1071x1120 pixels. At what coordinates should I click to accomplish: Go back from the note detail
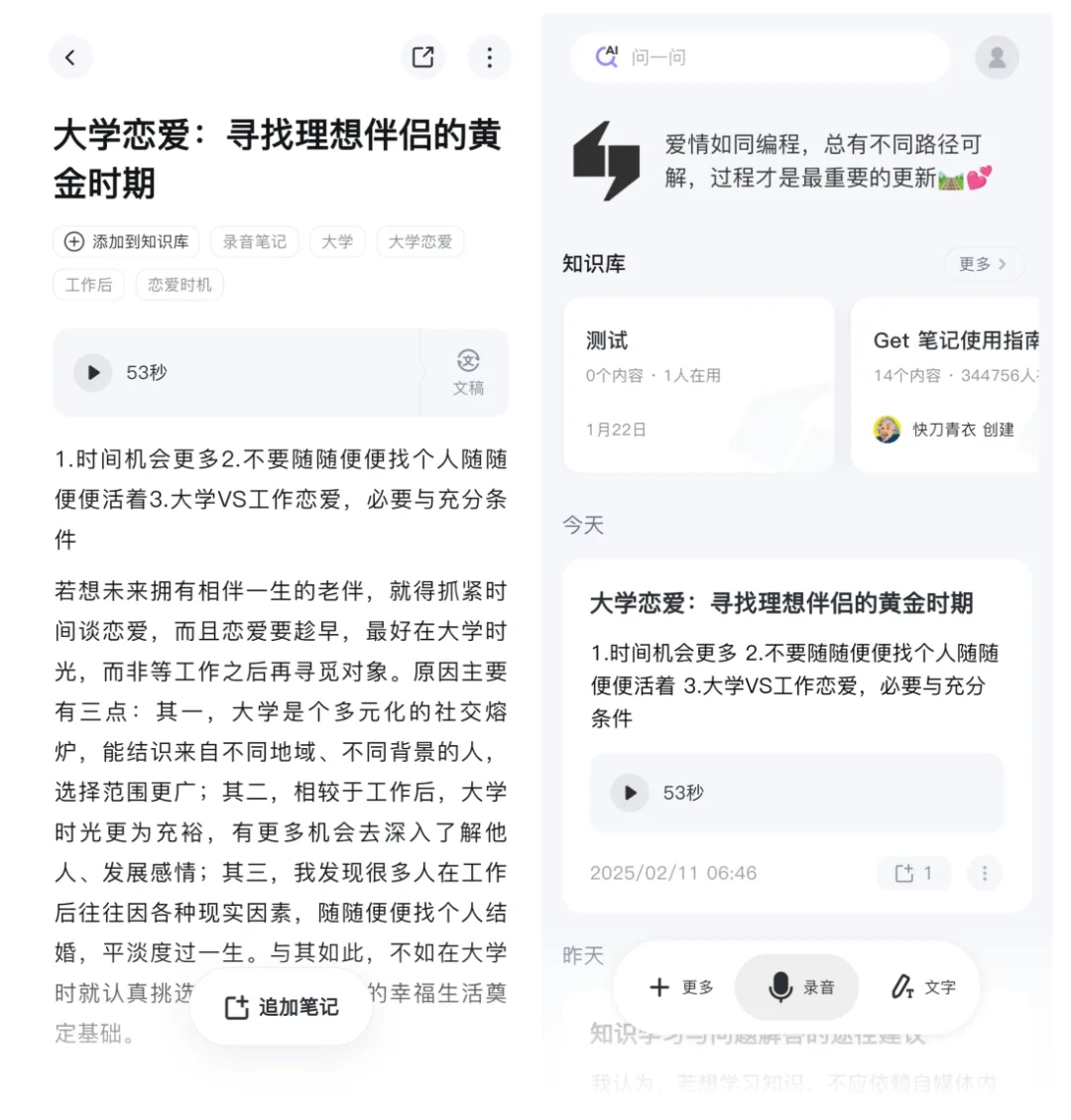(70, 58)
